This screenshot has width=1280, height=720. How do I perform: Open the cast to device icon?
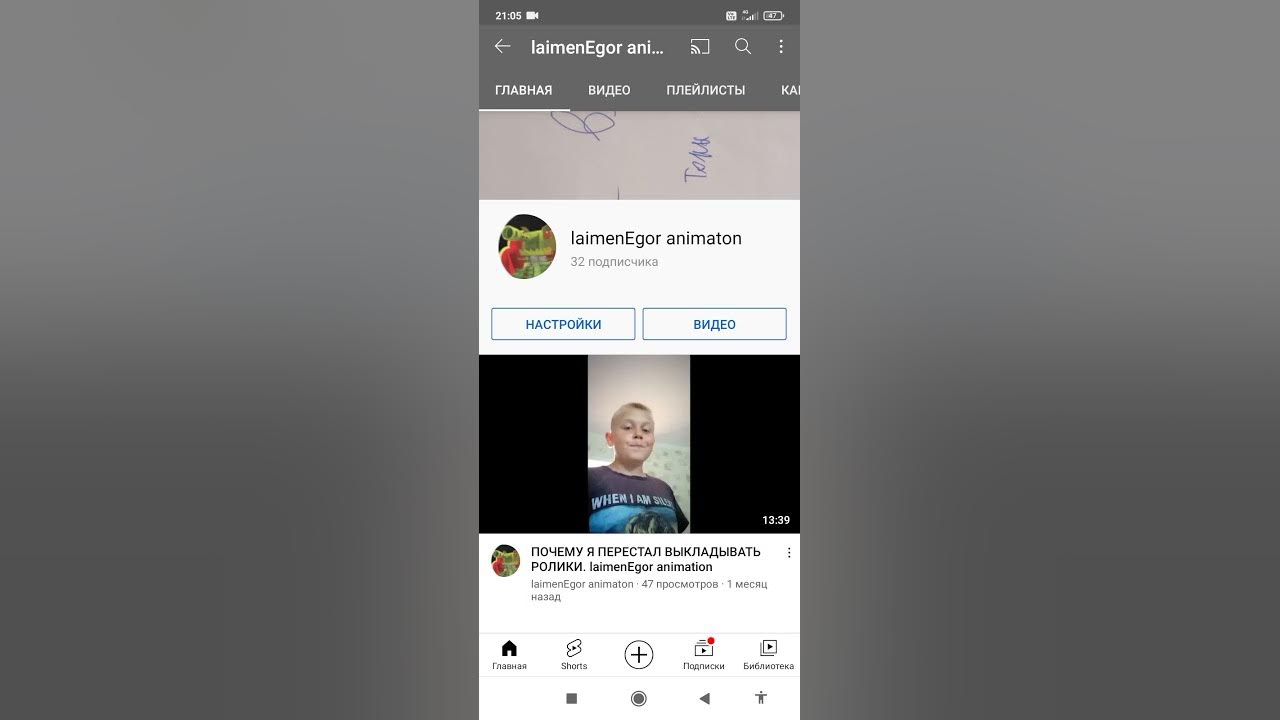700,47
